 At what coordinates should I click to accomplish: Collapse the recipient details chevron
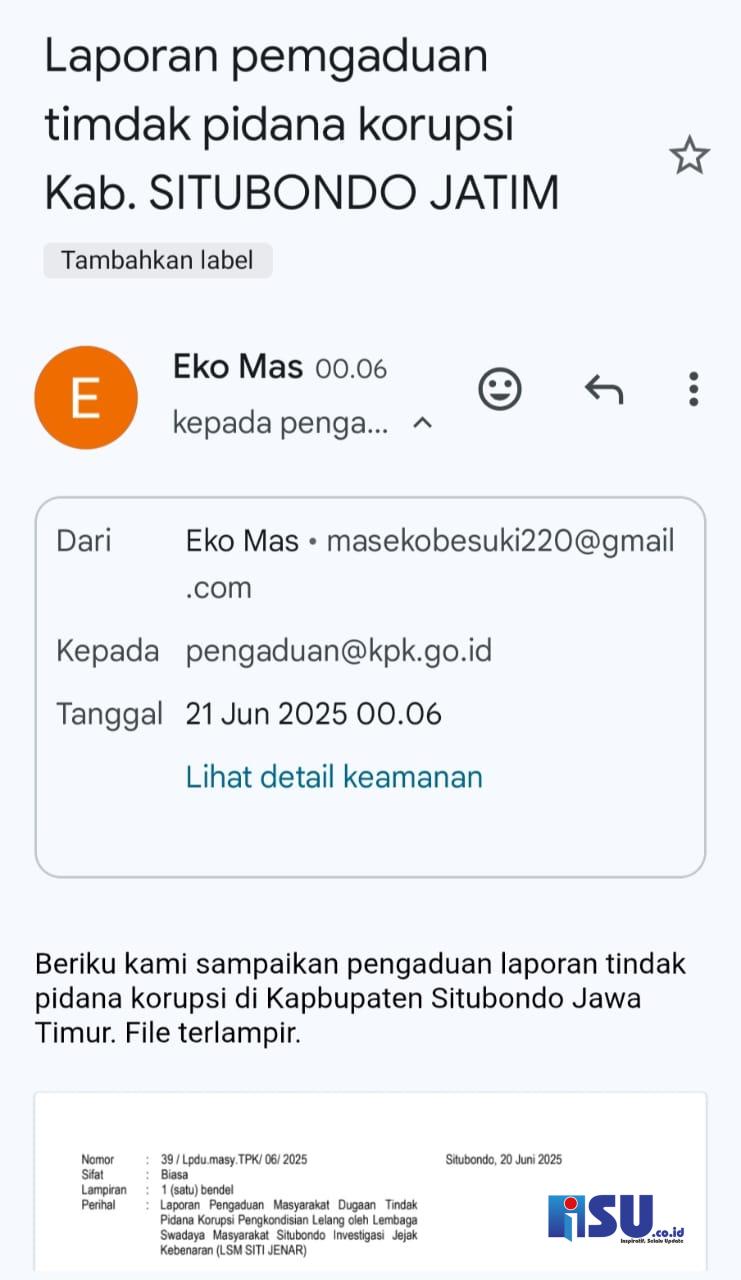[423, 423]
